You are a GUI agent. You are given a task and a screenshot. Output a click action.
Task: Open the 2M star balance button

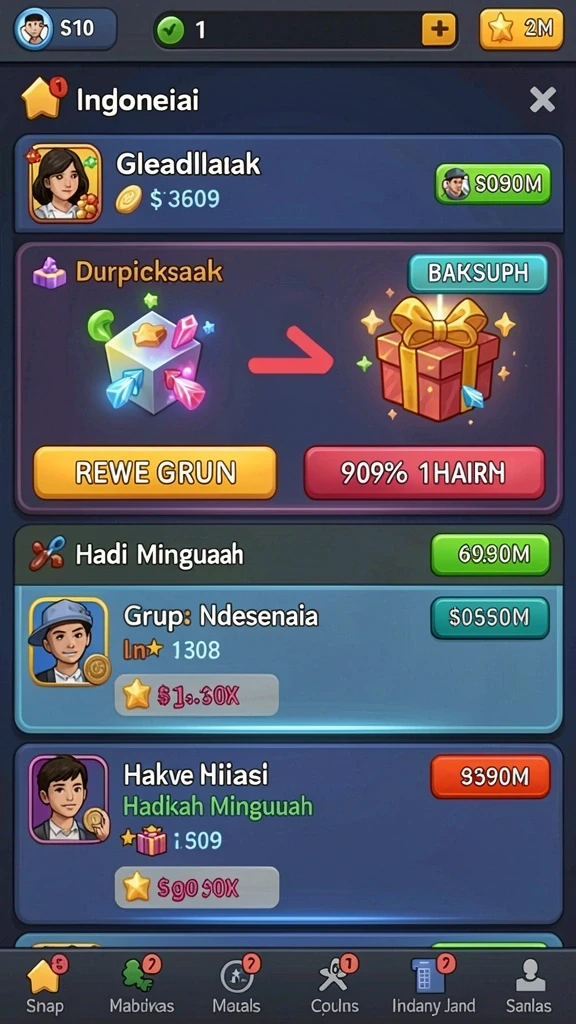(521, 29)
